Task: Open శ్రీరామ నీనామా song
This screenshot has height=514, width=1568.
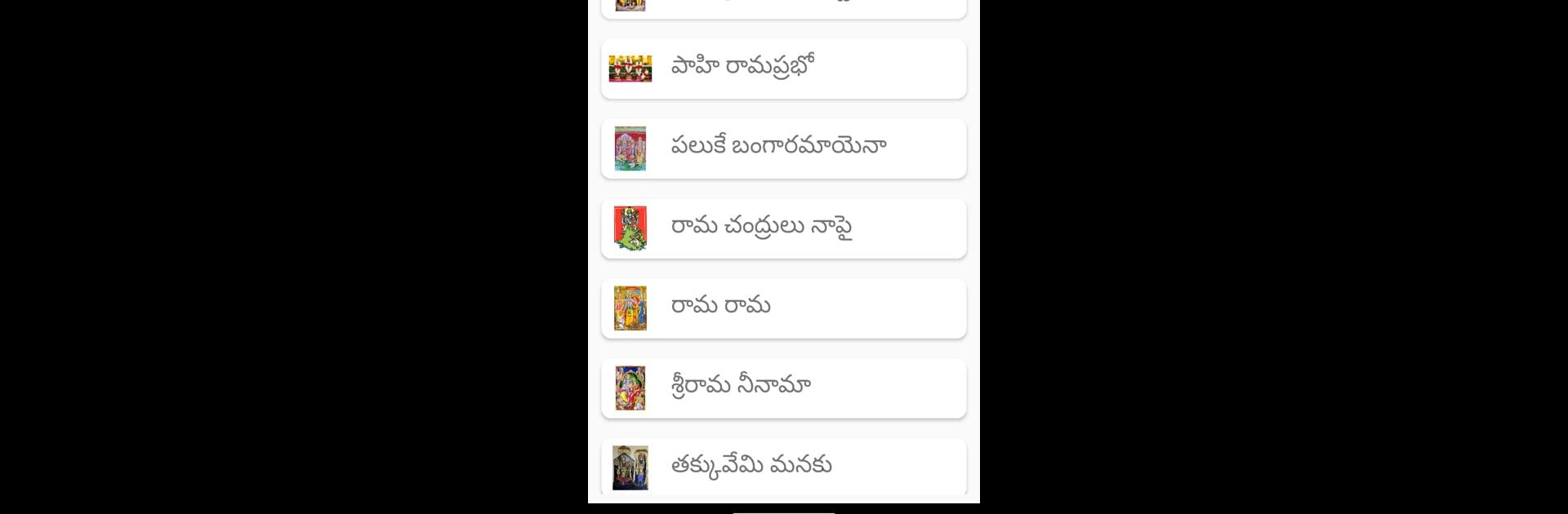Action: [x=783, y=388]
